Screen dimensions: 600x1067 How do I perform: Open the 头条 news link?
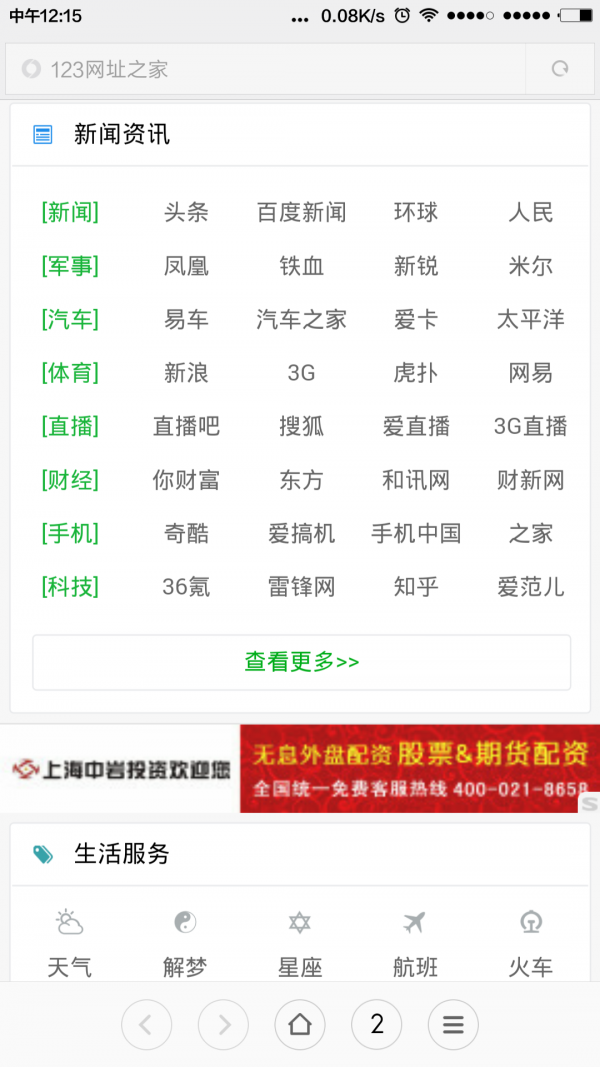[x=186, y=212]
